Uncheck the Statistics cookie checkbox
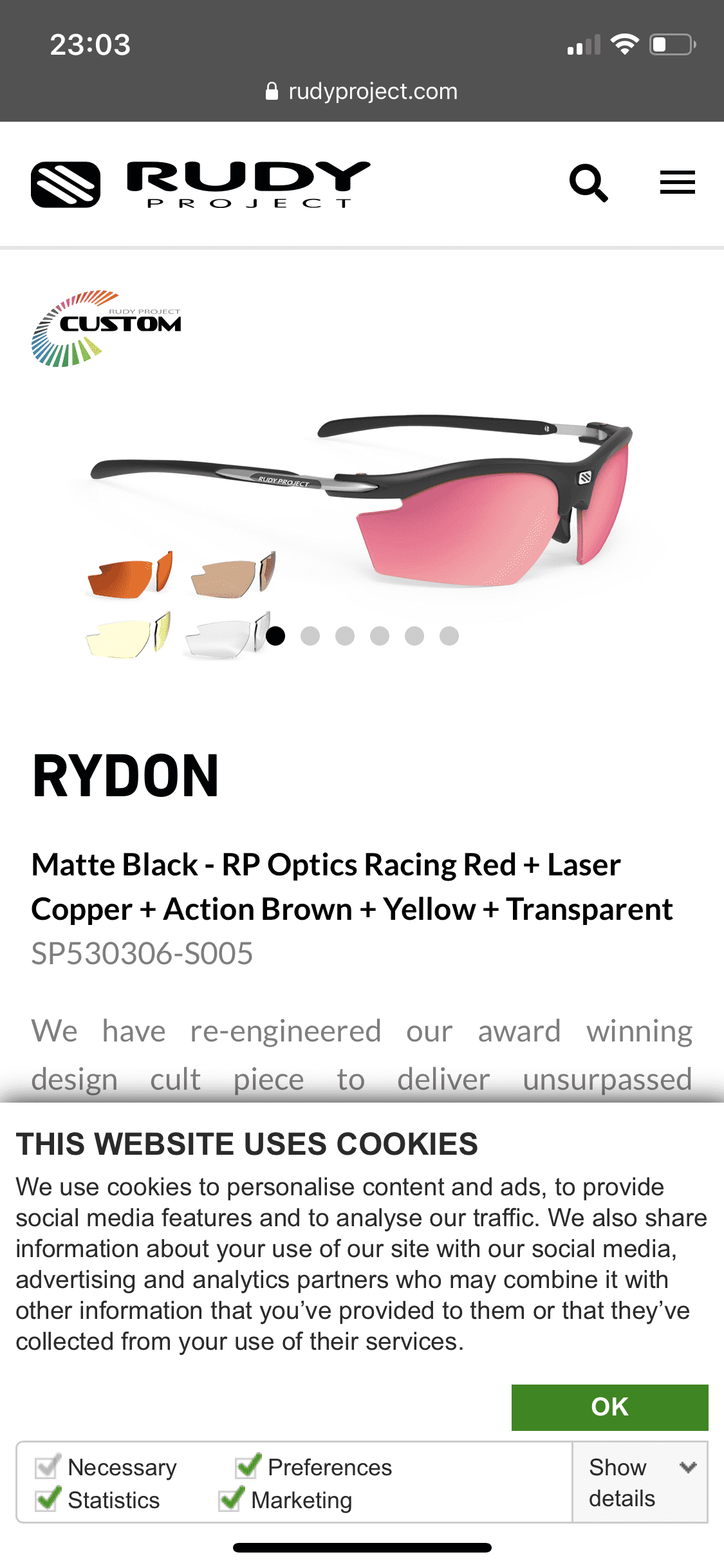This screenshot has width=724, height=1568. [x=48, y=1500]
